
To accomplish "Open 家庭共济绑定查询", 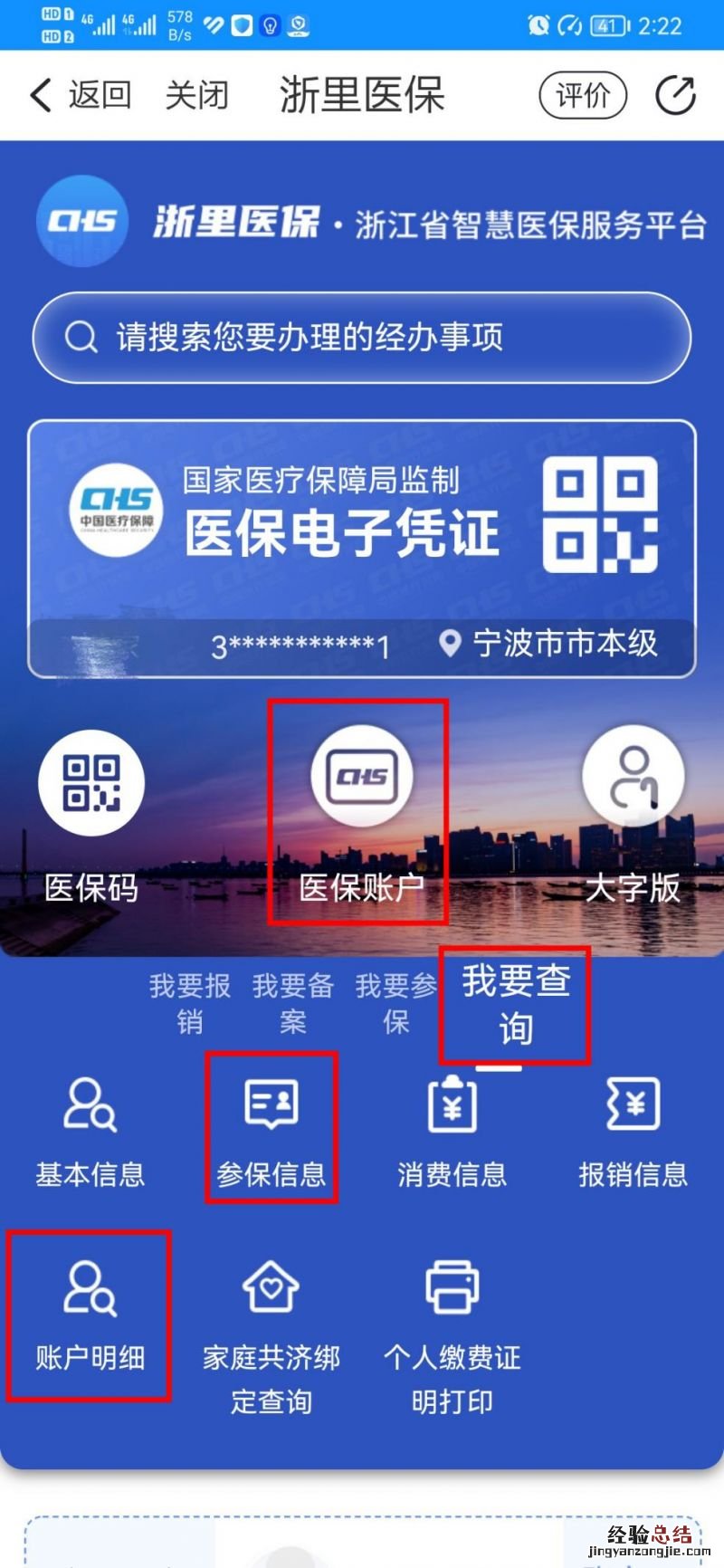I will [x=271, y=1331].
